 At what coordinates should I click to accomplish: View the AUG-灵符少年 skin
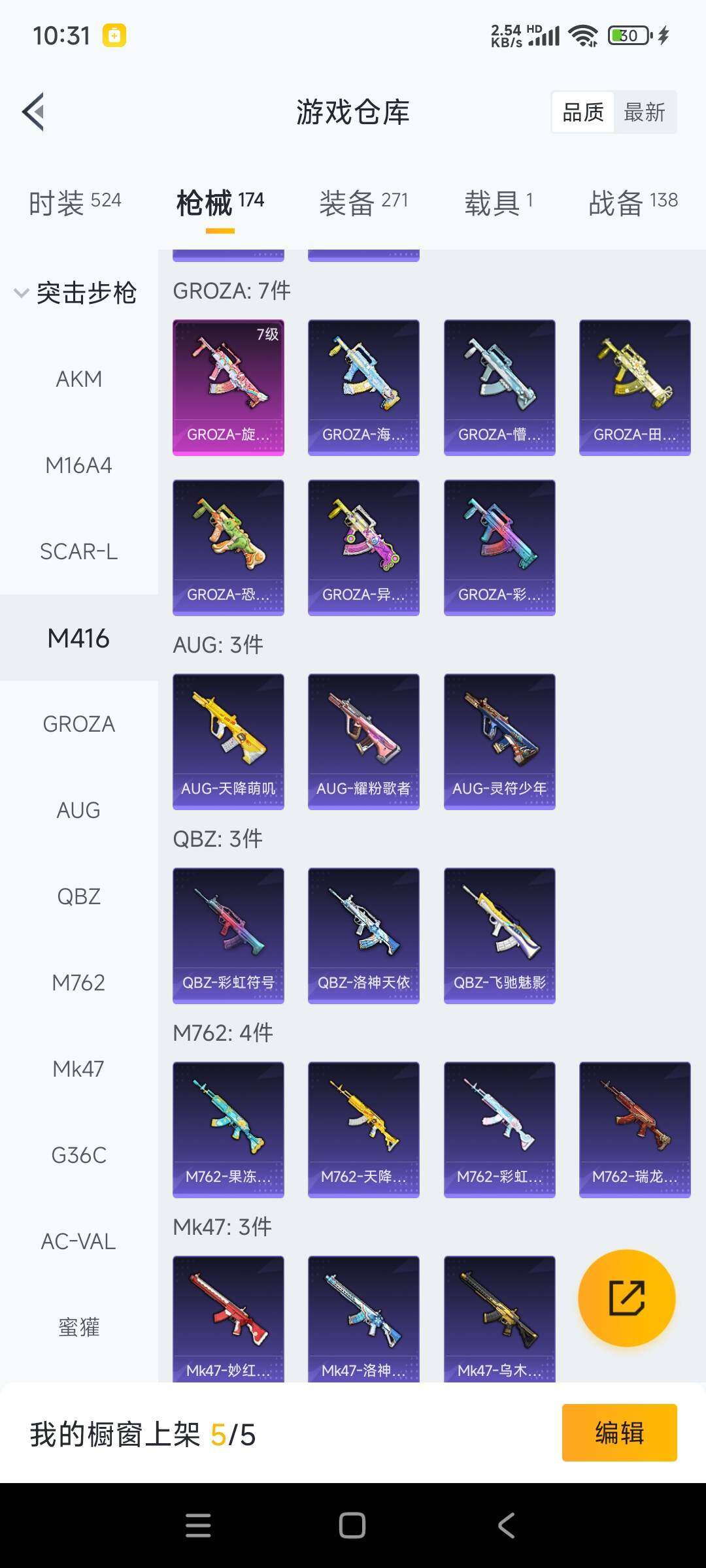(x=499, y=741)
